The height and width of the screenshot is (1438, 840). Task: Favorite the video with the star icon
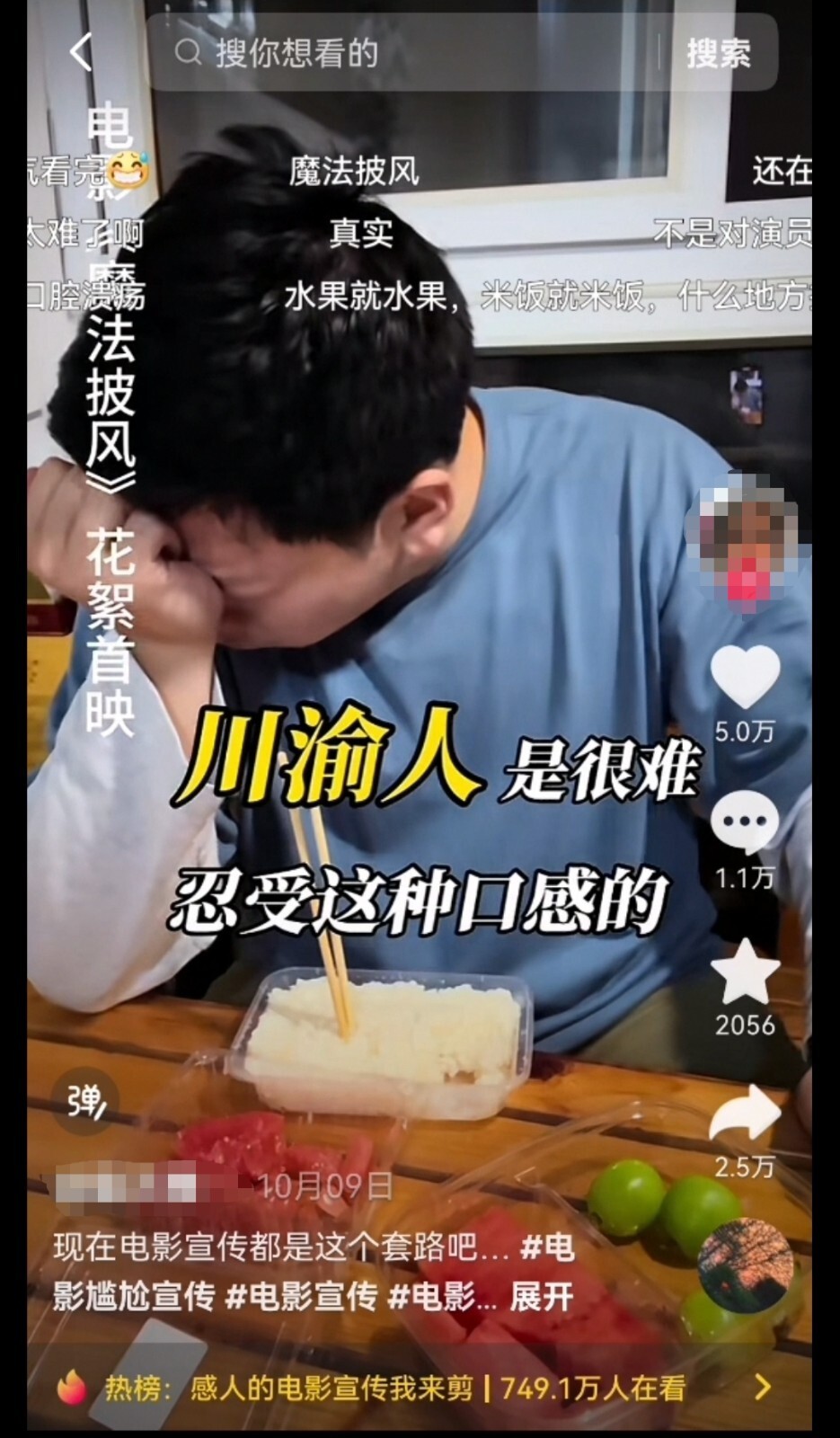[x=745, y=972]
